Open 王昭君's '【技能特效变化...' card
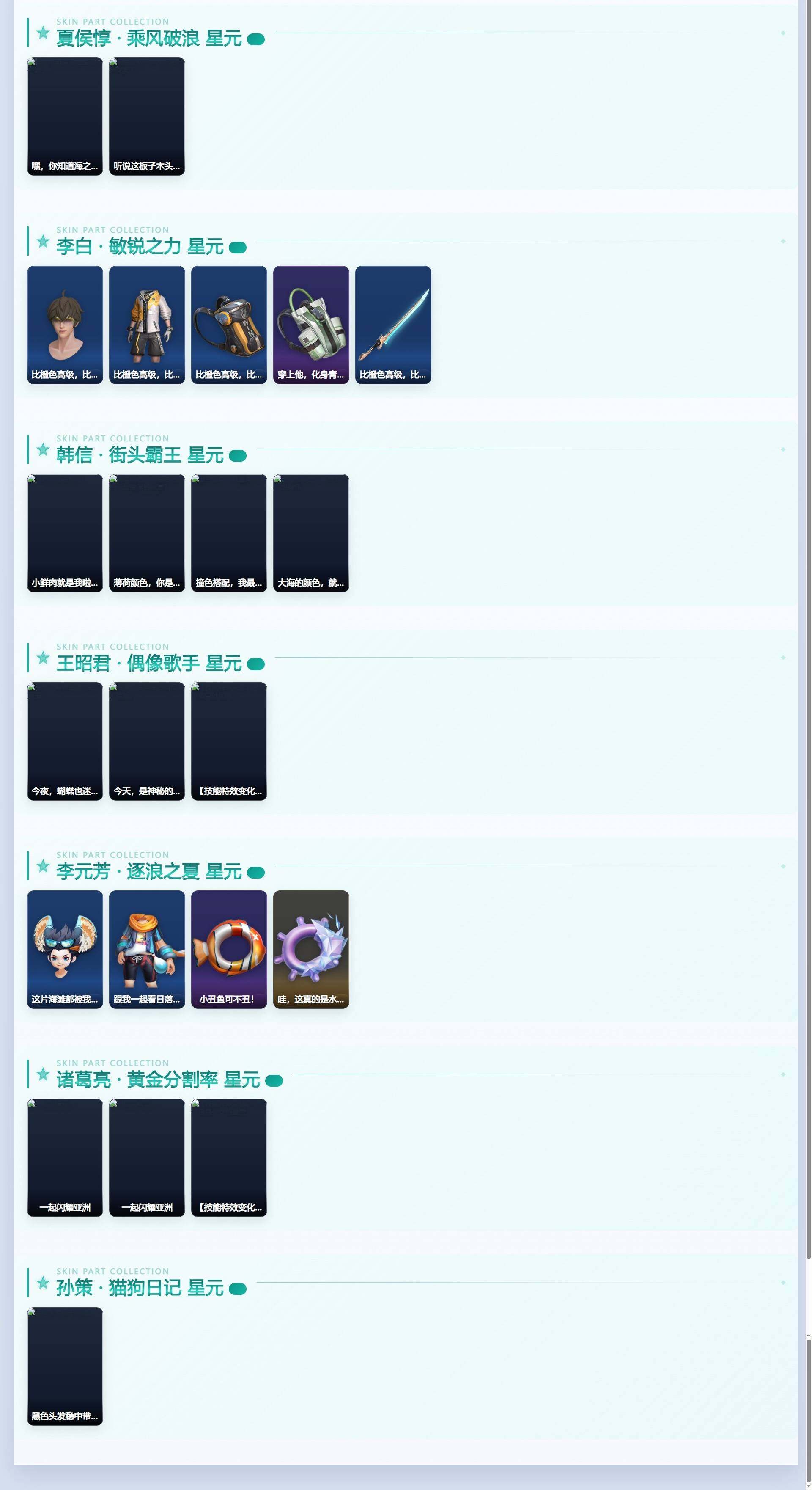 pyautogui.click(x=229, y=741)
